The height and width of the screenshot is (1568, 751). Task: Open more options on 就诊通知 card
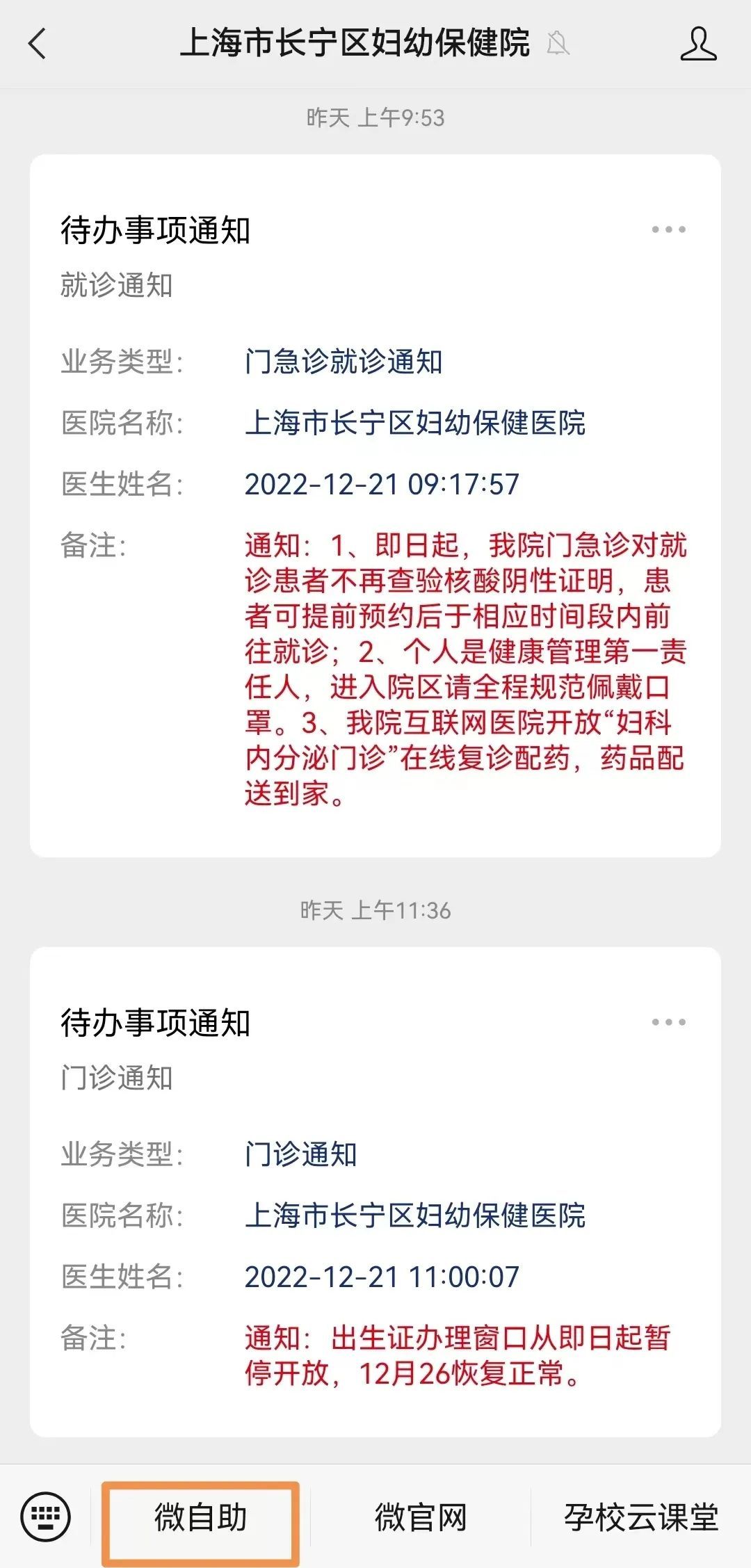668,229
